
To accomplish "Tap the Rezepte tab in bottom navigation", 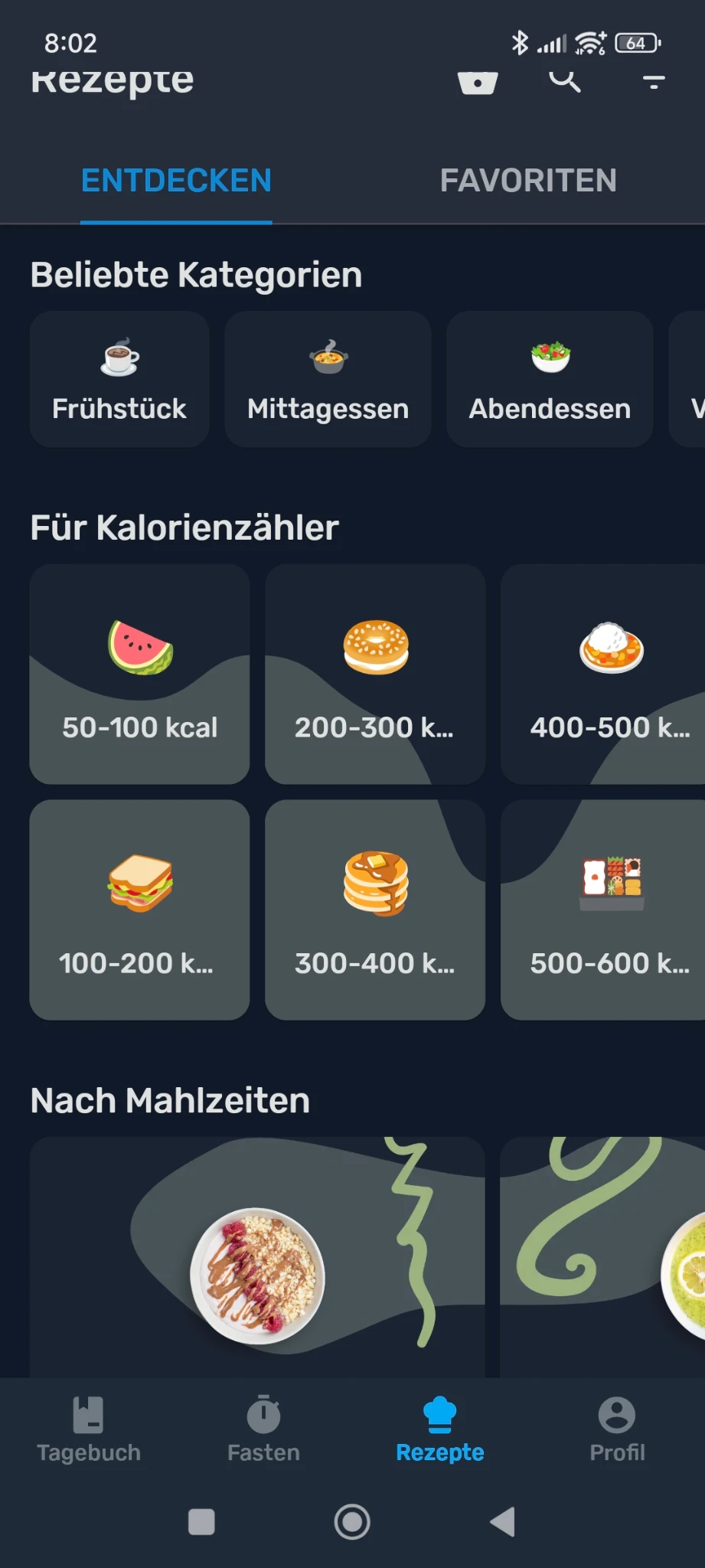I will point(440,1429).
